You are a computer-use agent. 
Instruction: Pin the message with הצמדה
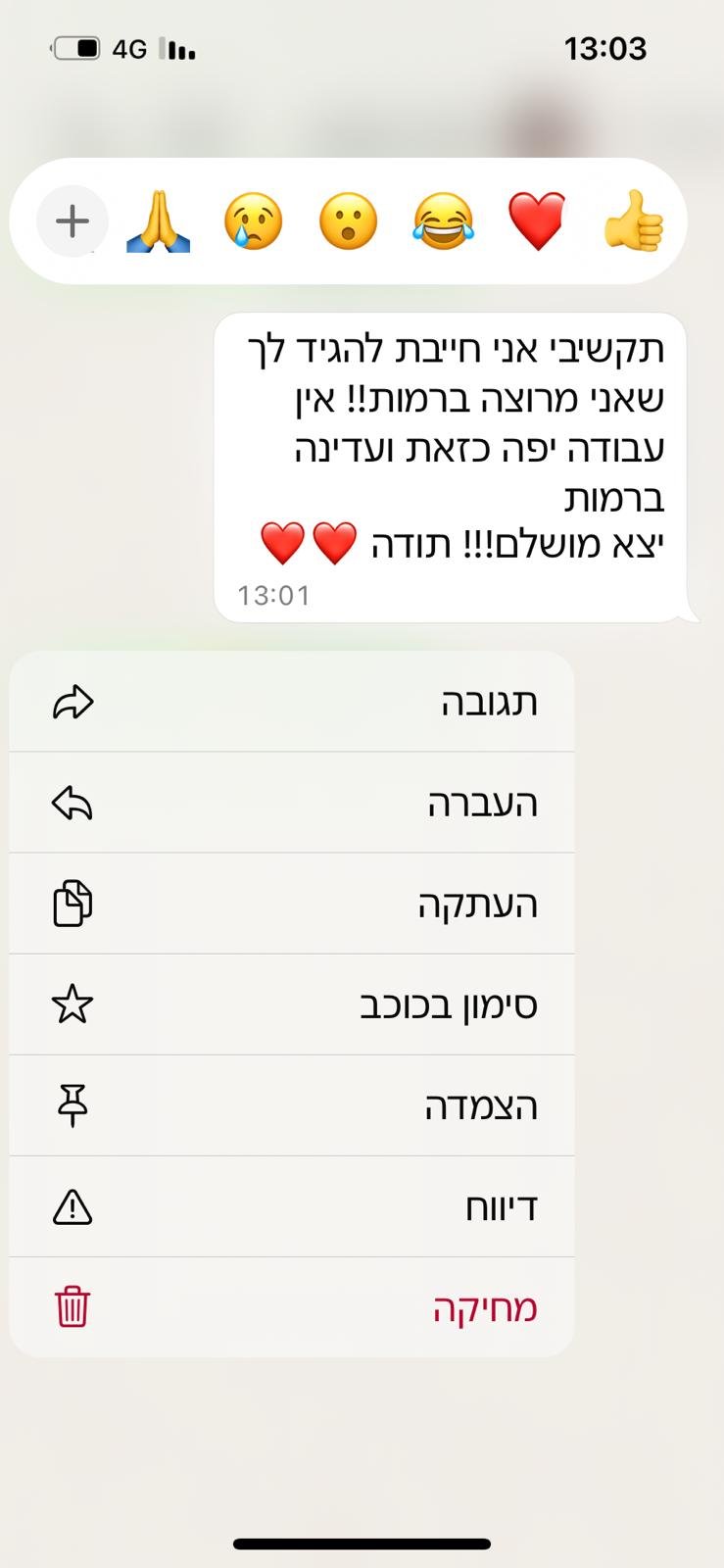[x=292, y=1106]
